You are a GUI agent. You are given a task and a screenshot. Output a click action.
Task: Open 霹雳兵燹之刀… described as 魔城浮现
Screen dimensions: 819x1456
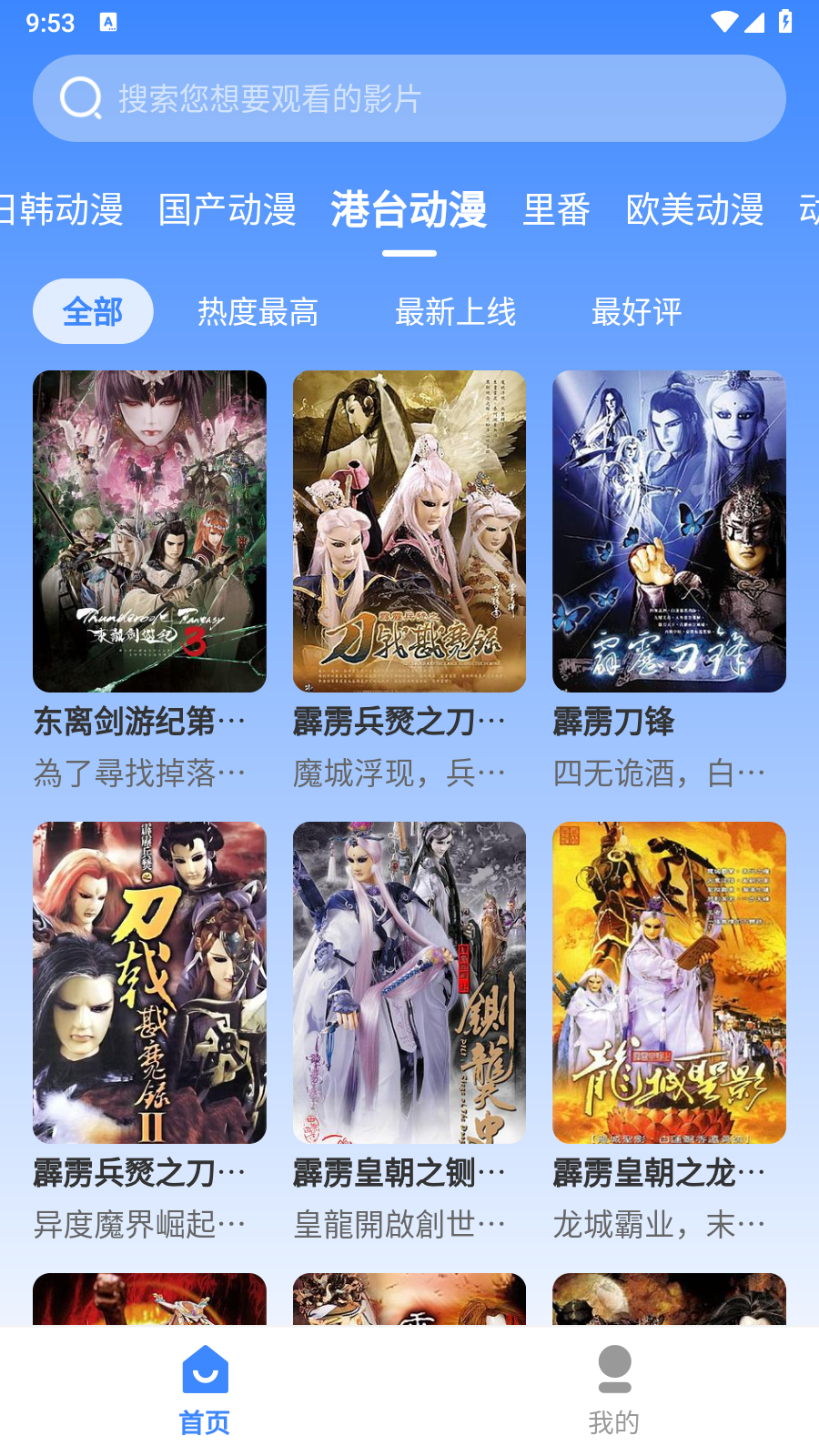pyautogui.click(x=409, y=531)
